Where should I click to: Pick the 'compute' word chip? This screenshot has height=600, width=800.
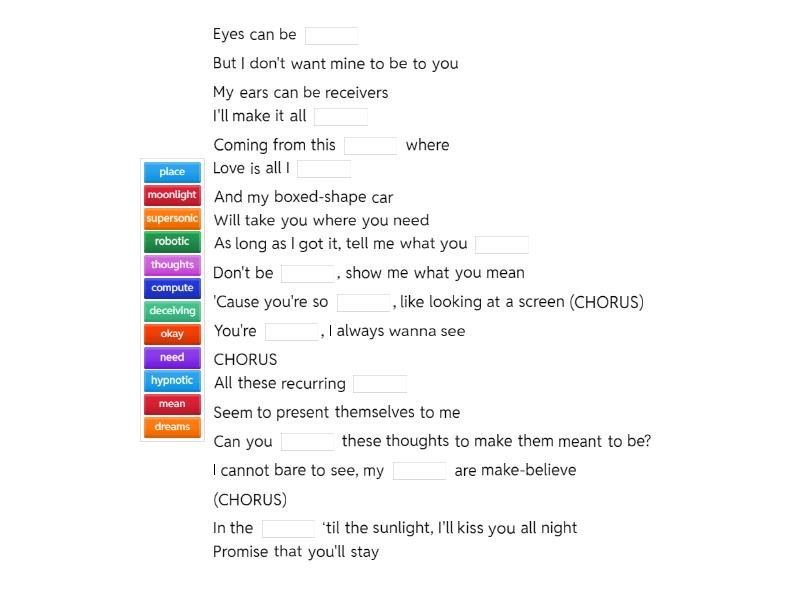tap(172, 288)
